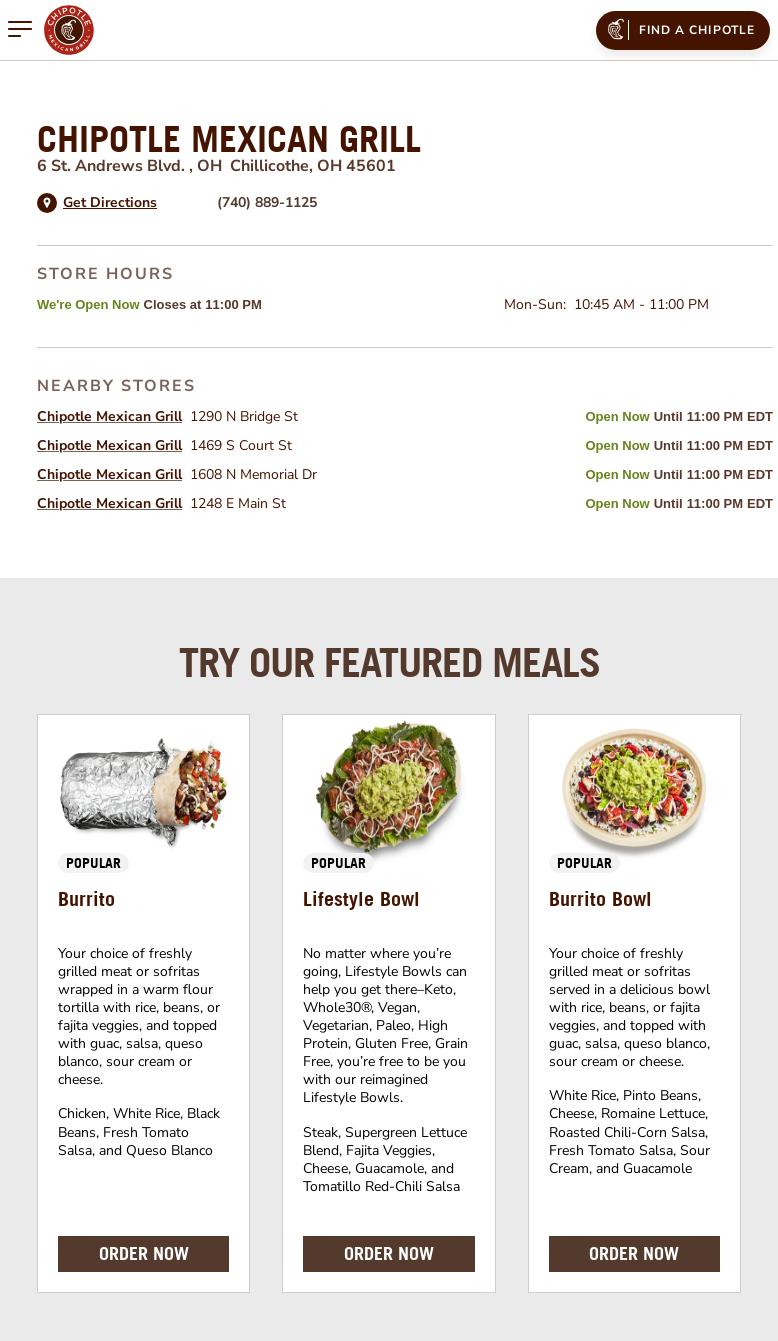Open the 1290 N Bridge St store page
778x1341 pixels.
coord(109,416)
